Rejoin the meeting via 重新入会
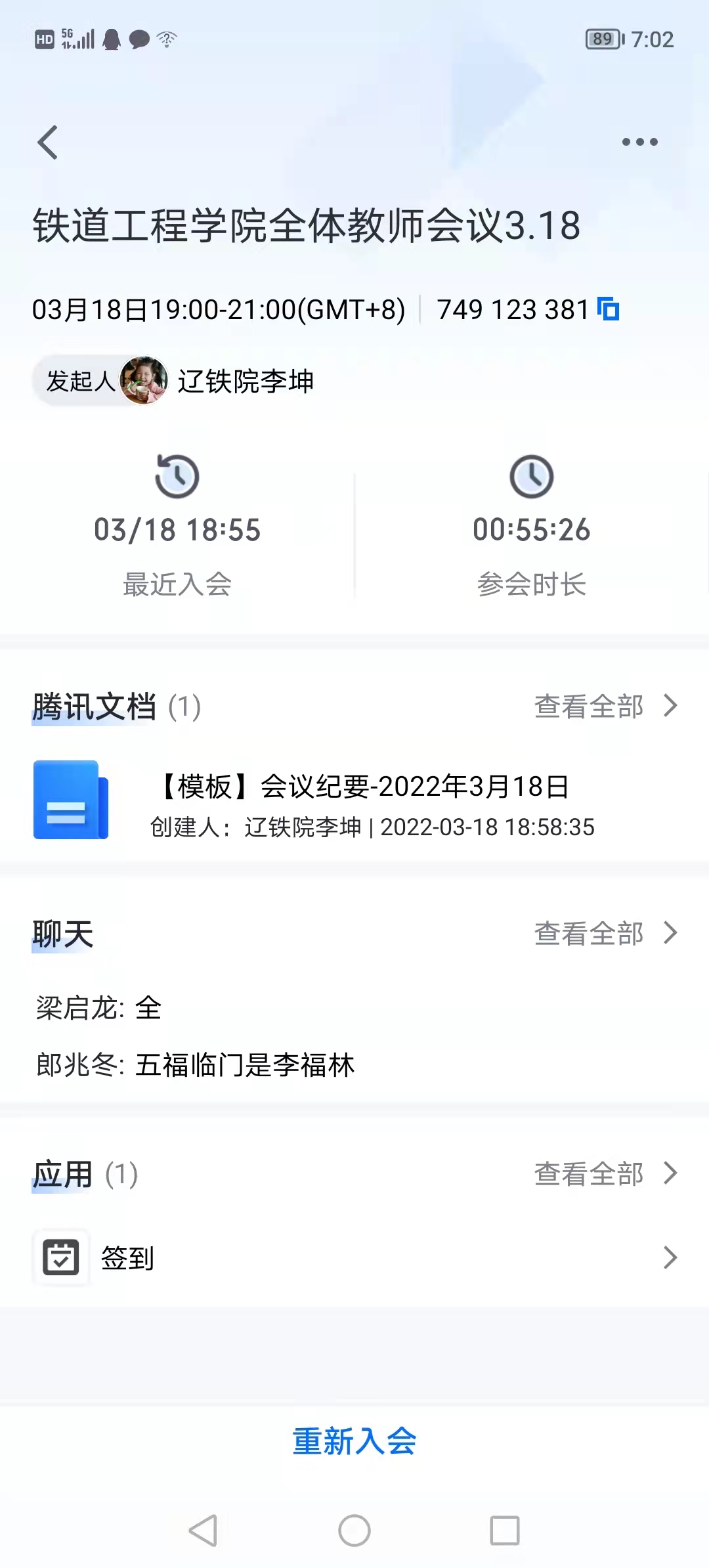Viewport: 709px width, 1568px height. [x=354, y=1441]
